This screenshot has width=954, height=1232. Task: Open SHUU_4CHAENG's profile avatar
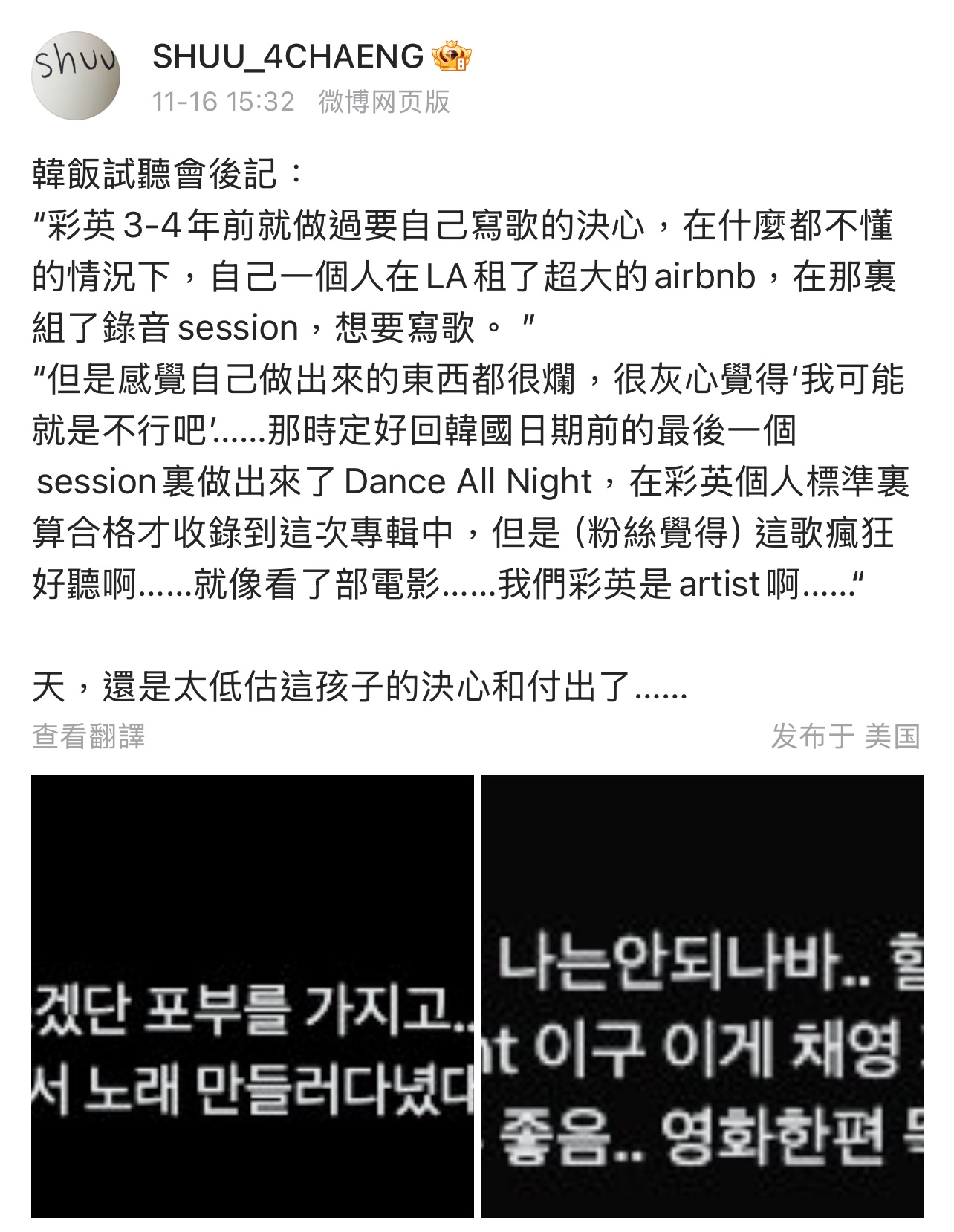tap(75, 77)
